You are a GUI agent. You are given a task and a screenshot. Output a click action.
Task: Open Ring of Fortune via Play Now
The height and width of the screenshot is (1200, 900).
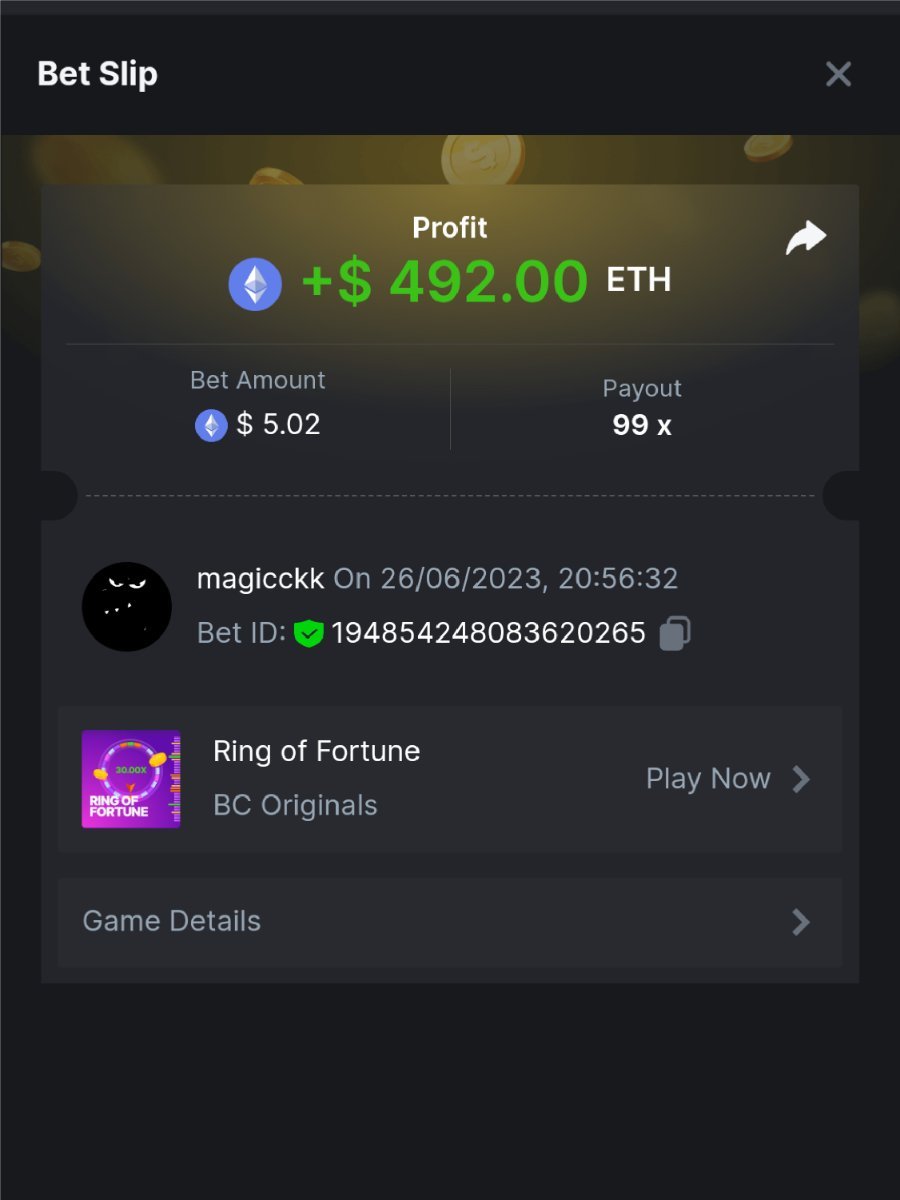727,779
